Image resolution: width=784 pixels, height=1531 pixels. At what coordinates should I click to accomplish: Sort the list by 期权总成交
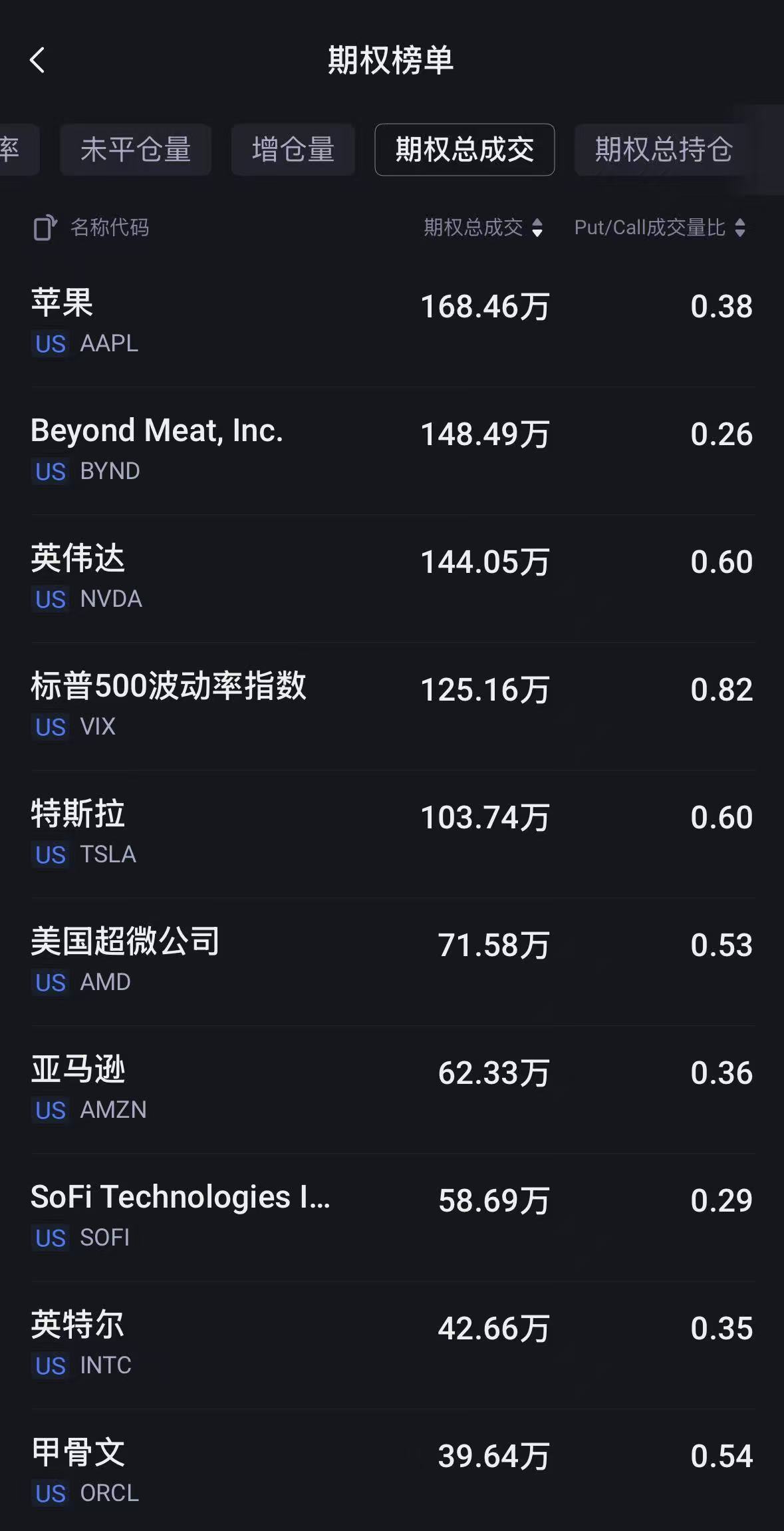[x=483, y=228]
